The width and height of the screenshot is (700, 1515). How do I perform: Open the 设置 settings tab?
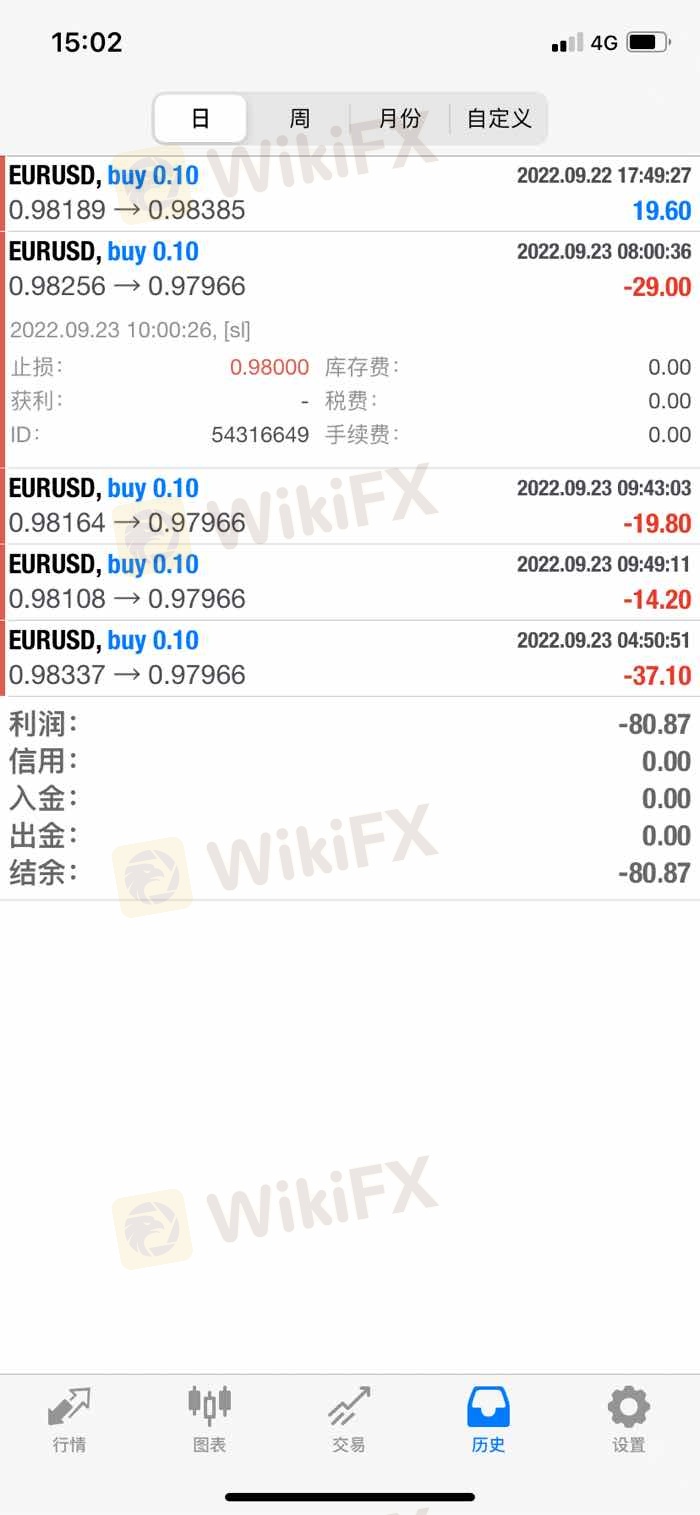coord(629,1420)
